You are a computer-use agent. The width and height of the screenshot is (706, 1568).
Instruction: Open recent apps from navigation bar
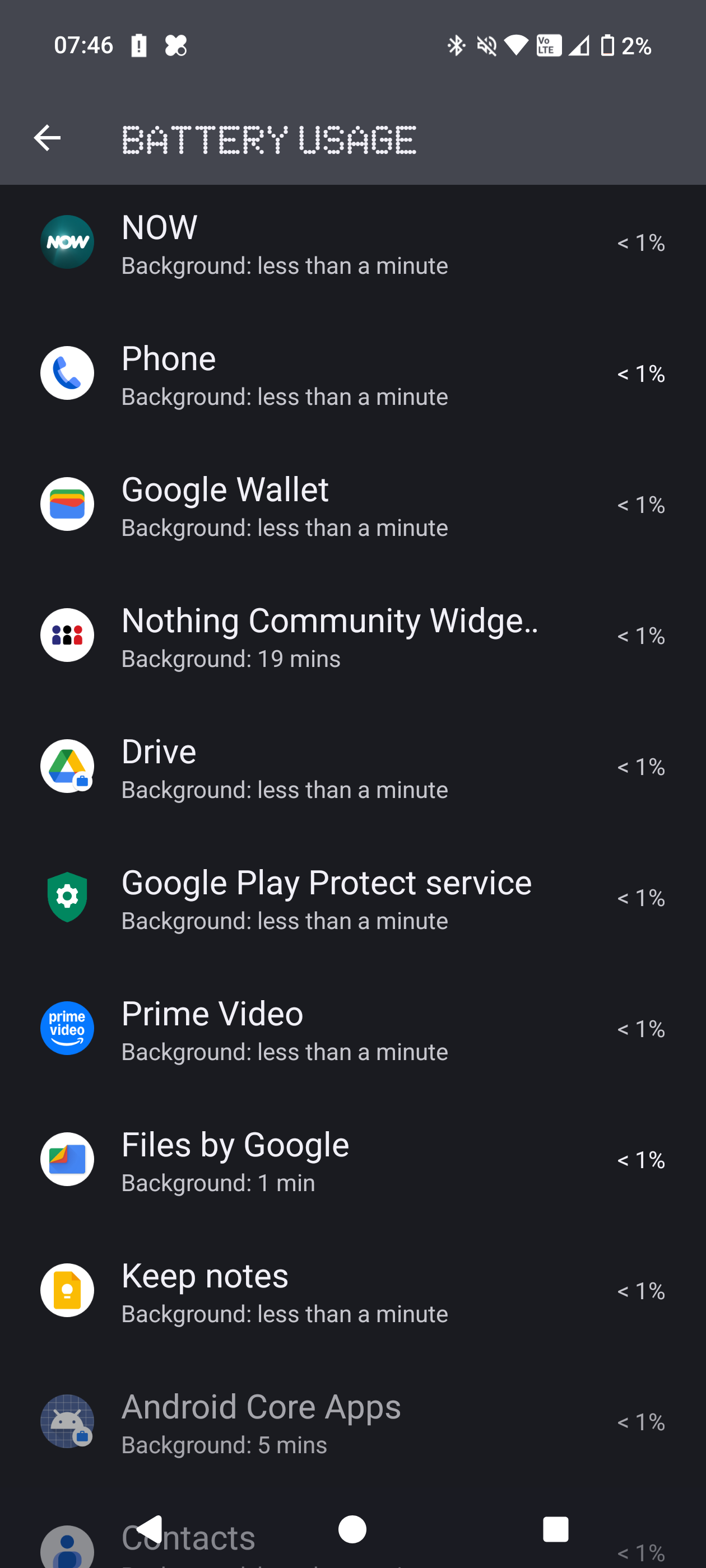click(555, 1529)
